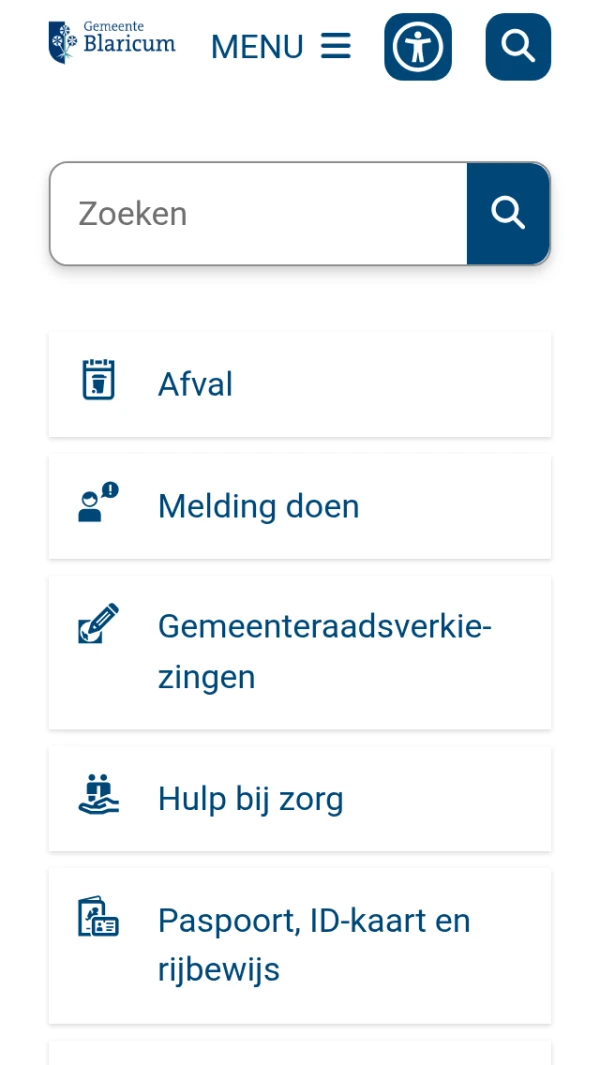Open Paspoort, ID-kaart en rijbewijs
This screenshot has height=1065, width=600.
(300, 944)
